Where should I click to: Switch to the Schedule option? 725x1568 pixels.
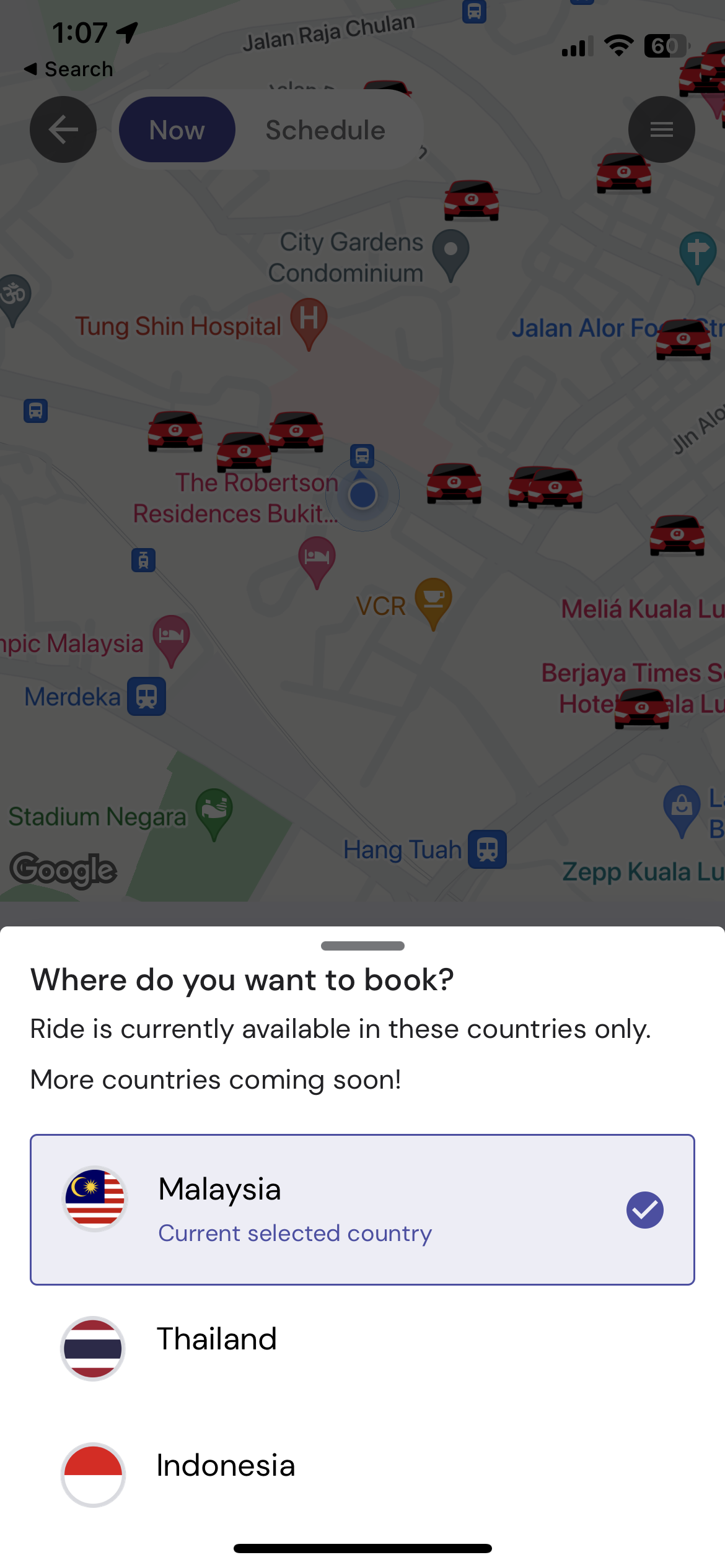[325, 130]
